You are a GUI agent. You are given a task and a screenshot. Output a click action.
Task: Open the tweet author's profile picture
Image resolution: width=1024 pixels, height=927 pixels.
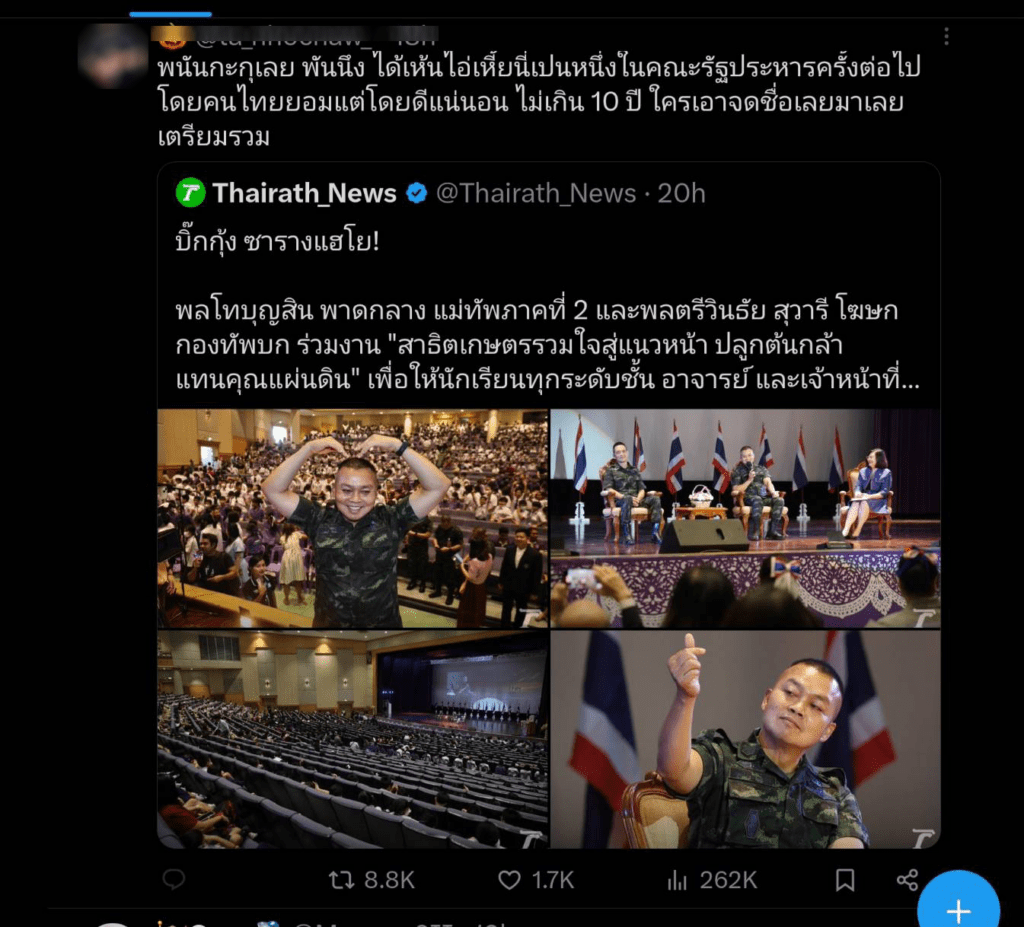click(113, 55)
